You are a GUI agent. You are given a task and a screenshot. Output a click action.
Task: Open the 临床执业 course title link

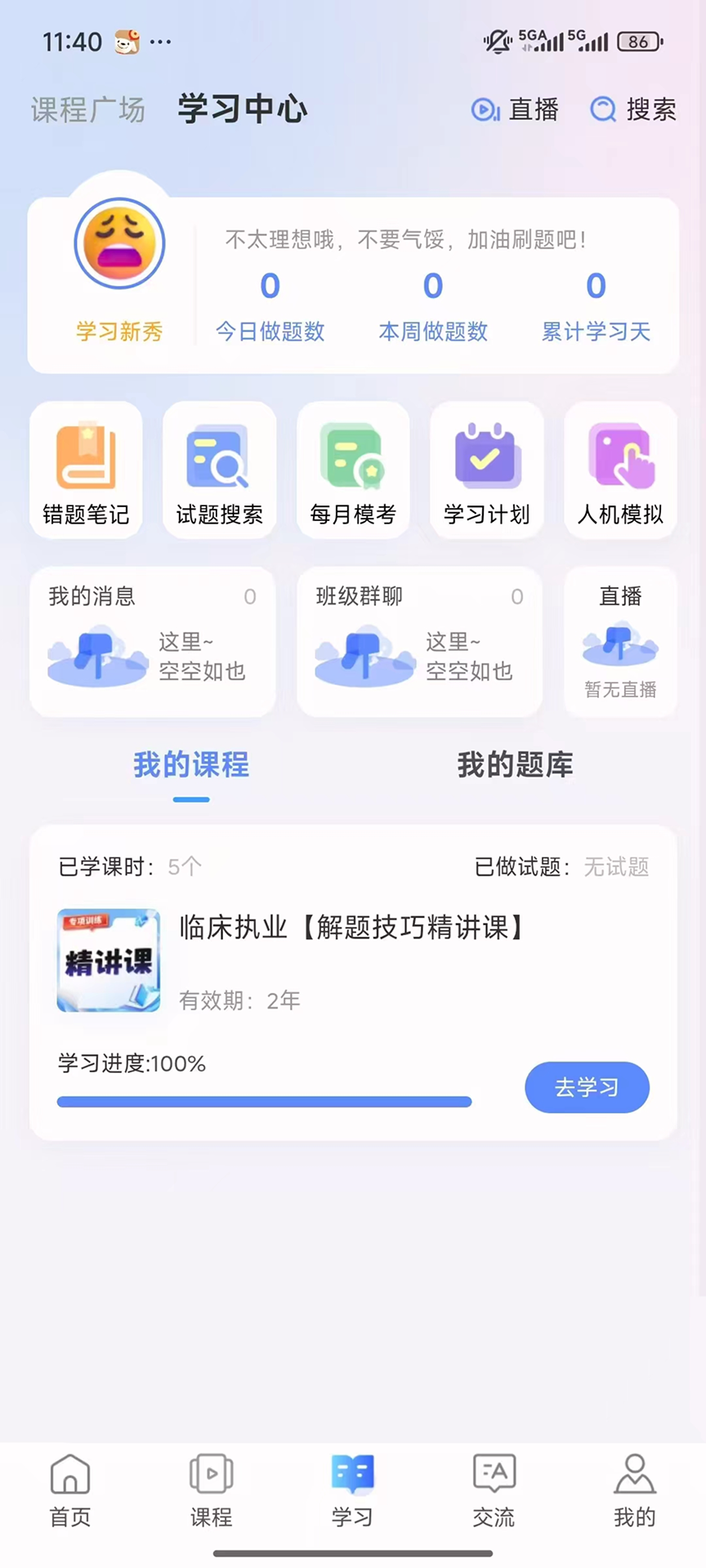351,929
